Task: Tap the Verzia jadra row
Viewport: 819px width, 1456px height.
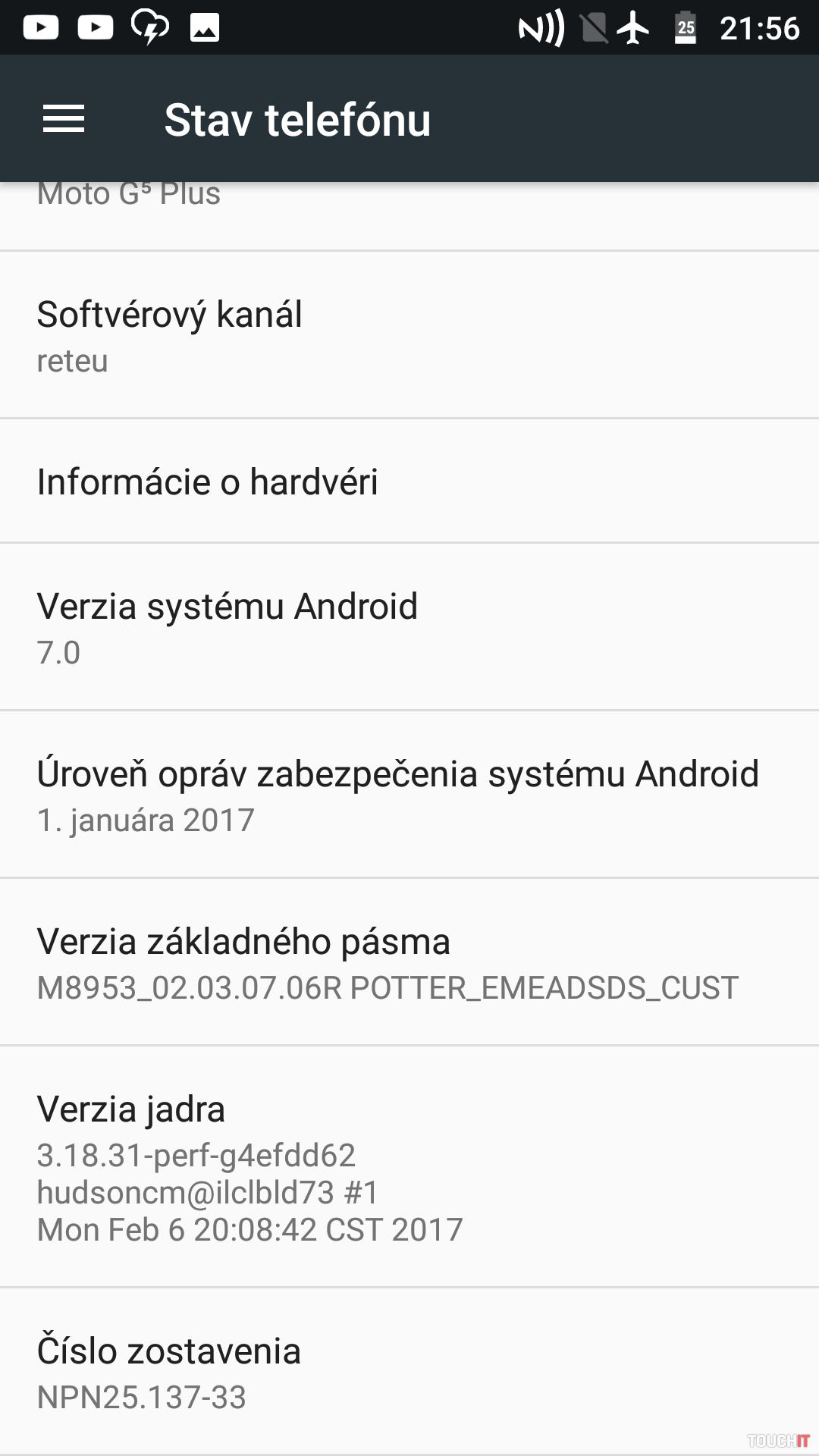Action: [409, 1167]
